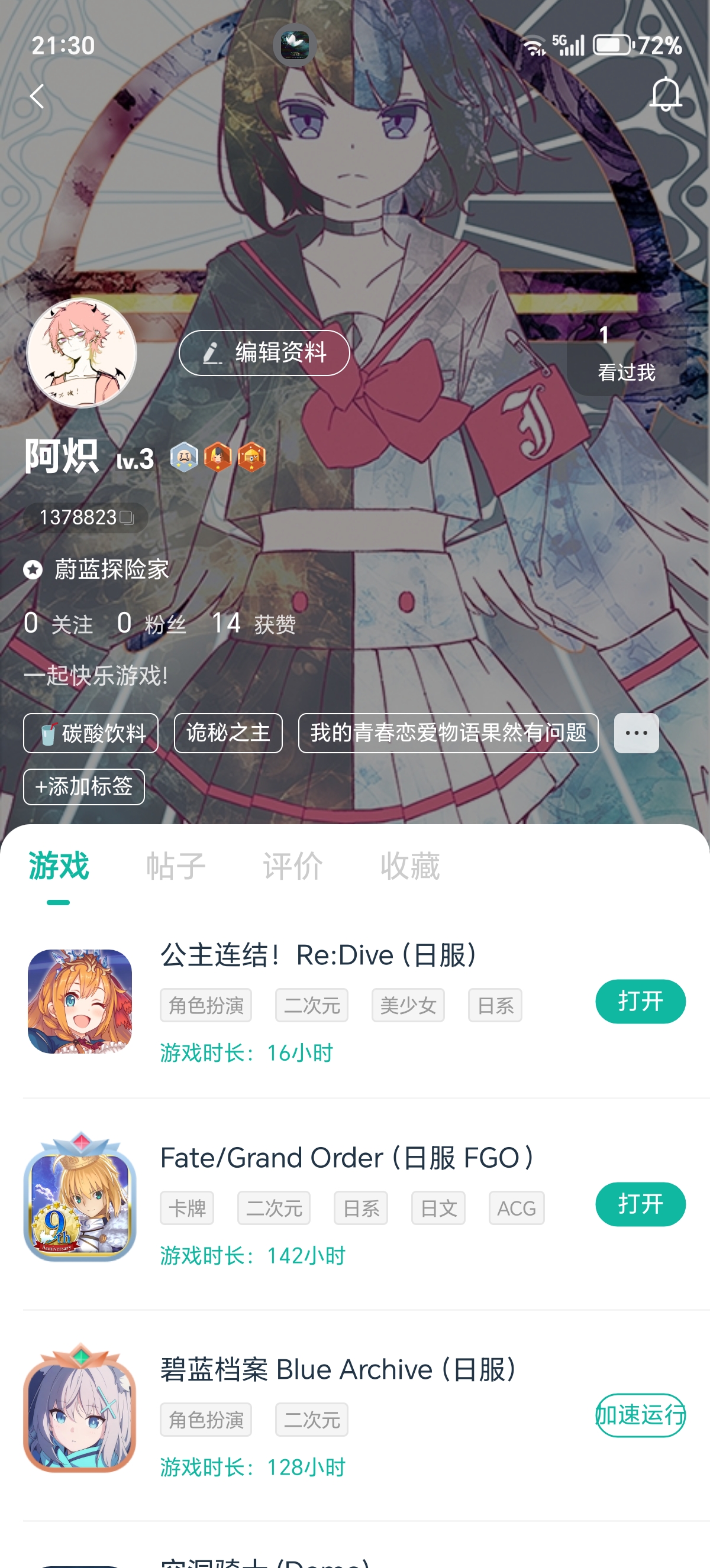Switch to the 帖子 tab
Screen dimensions: 710x1568
[x=176, y=866]
